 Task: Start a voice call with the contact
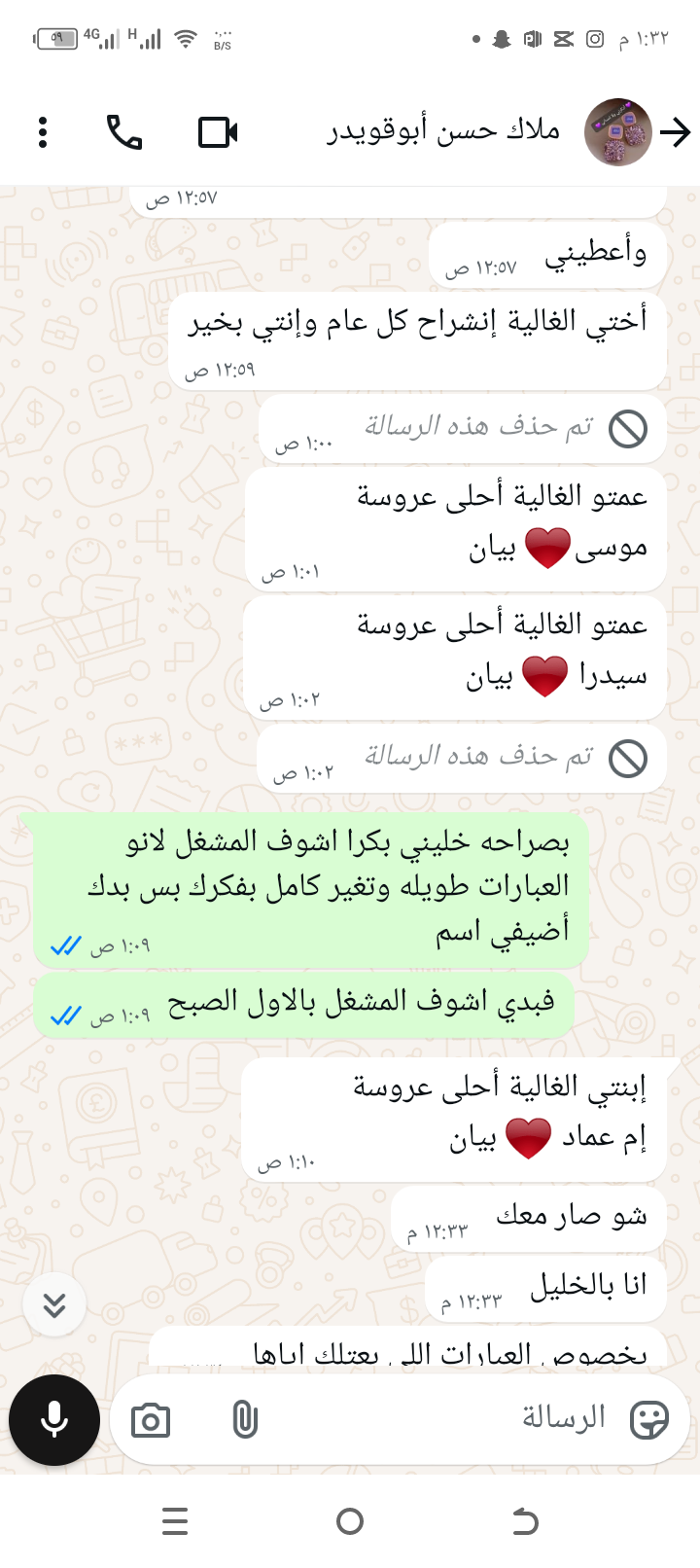(124, 132)
